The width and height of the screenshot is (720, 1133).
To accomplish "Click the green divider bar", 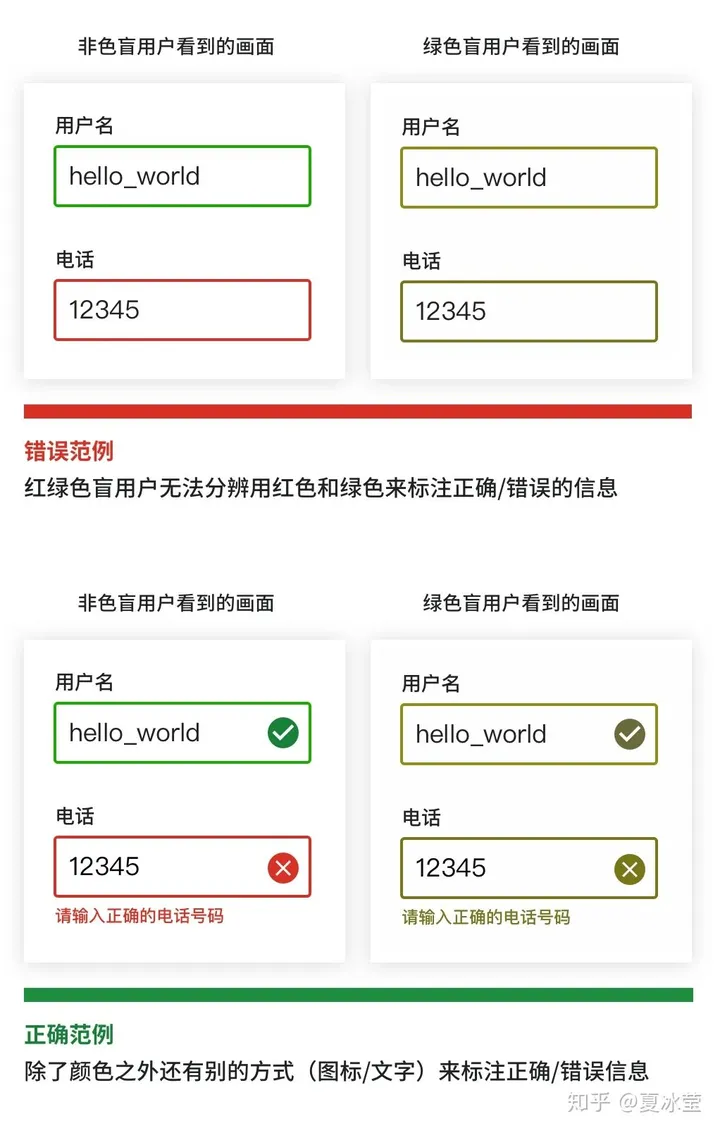I will pyautogui.click(x=360, y=996).
